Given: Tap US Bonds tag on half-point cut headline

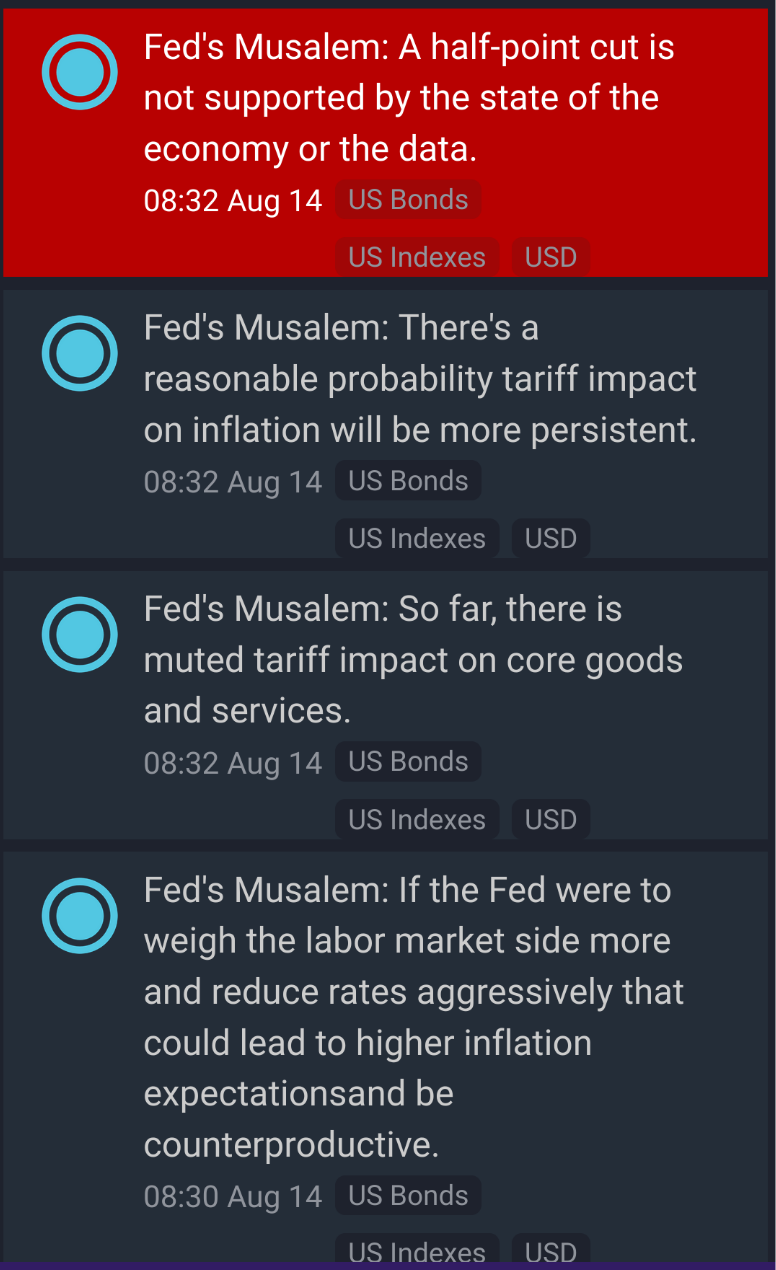Looking at the screenshot, I should point(408,200).
